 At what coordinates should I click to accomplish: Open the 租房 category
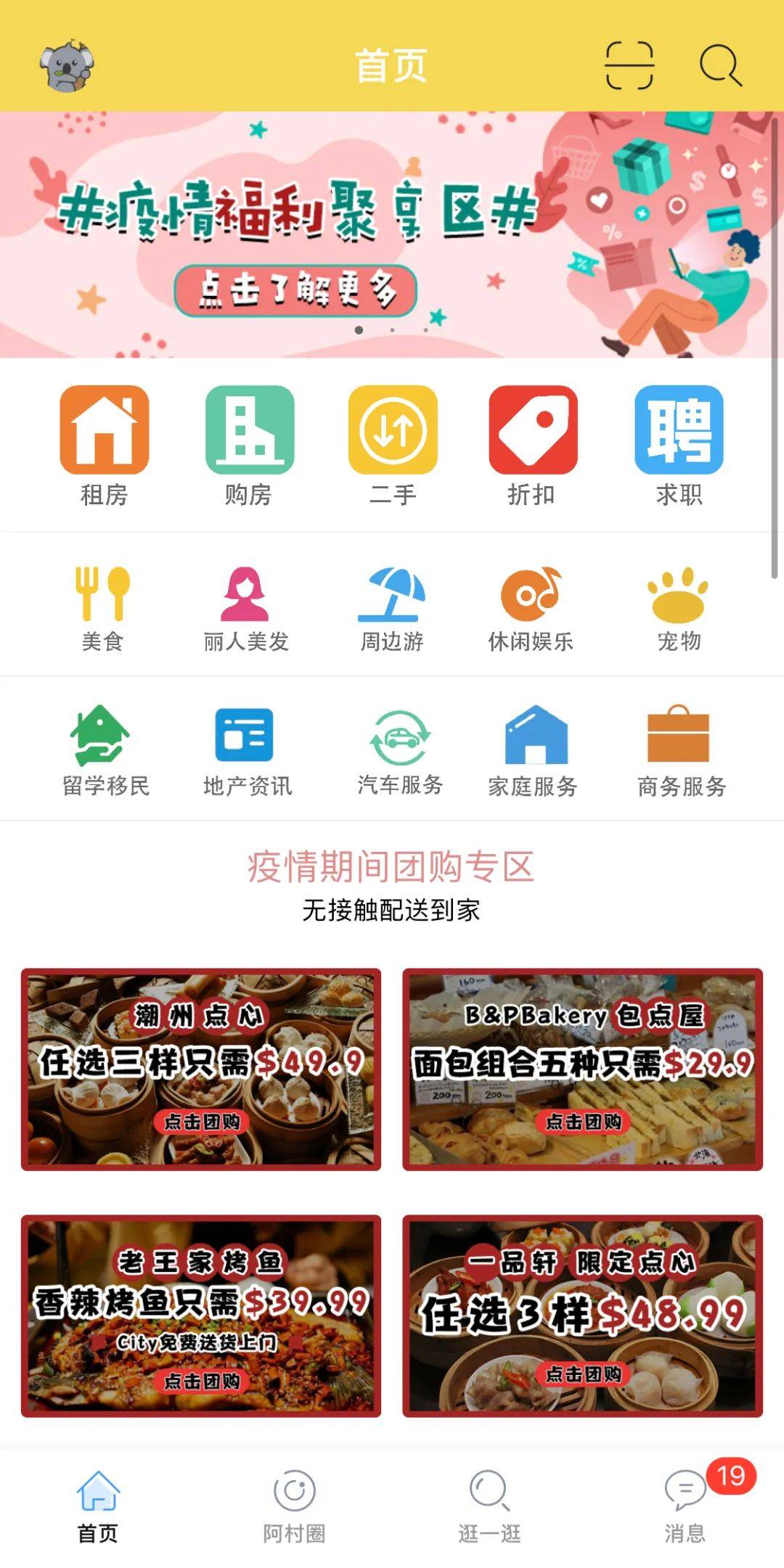tap(104, 445)
